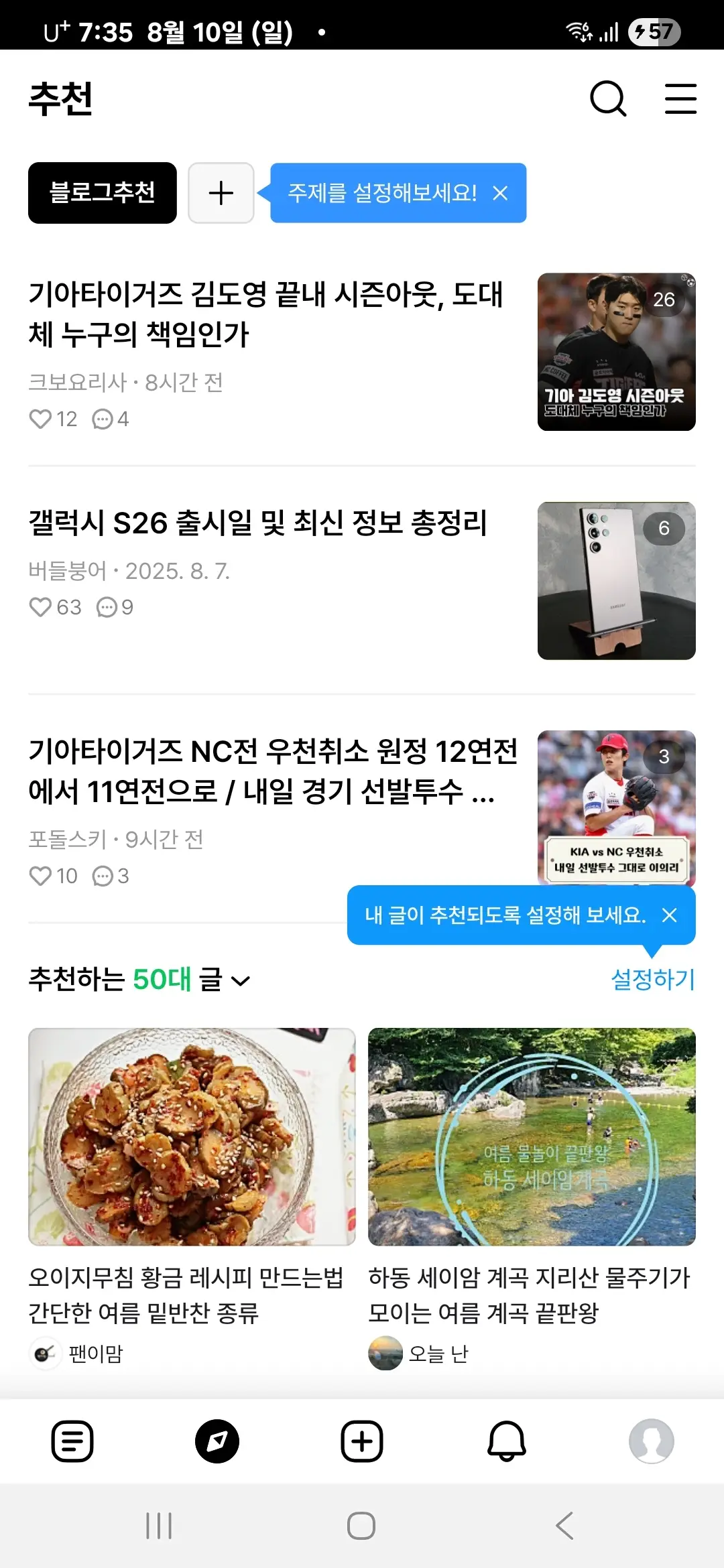Expand the 50대 age group dropdown

pyautogui.click(x=239, y=980)
